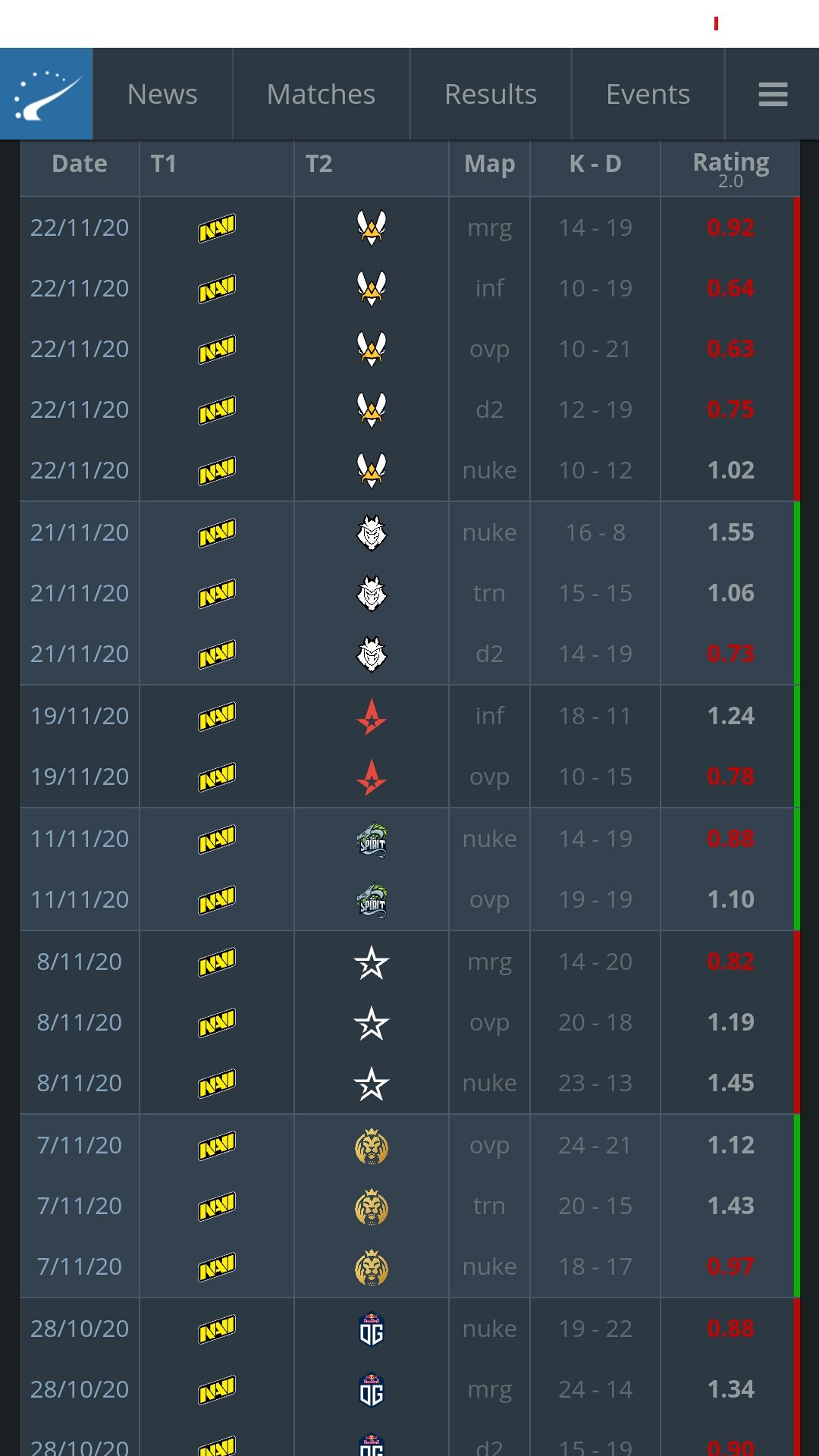Switch to the Matches section
The height and width of the screenshot is (1456, 819).
tap(321, 94)
